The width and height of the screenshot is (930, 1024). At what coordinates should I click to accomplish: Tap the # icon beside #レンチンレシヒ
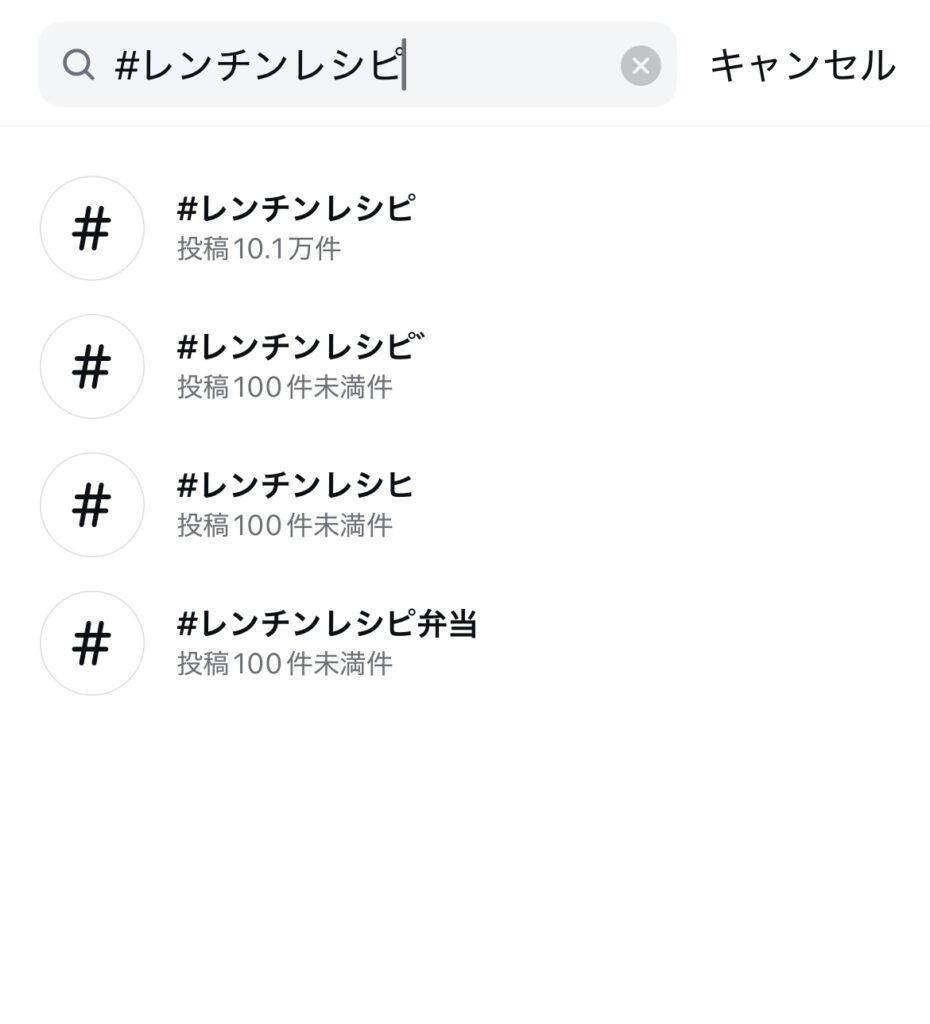92,504
